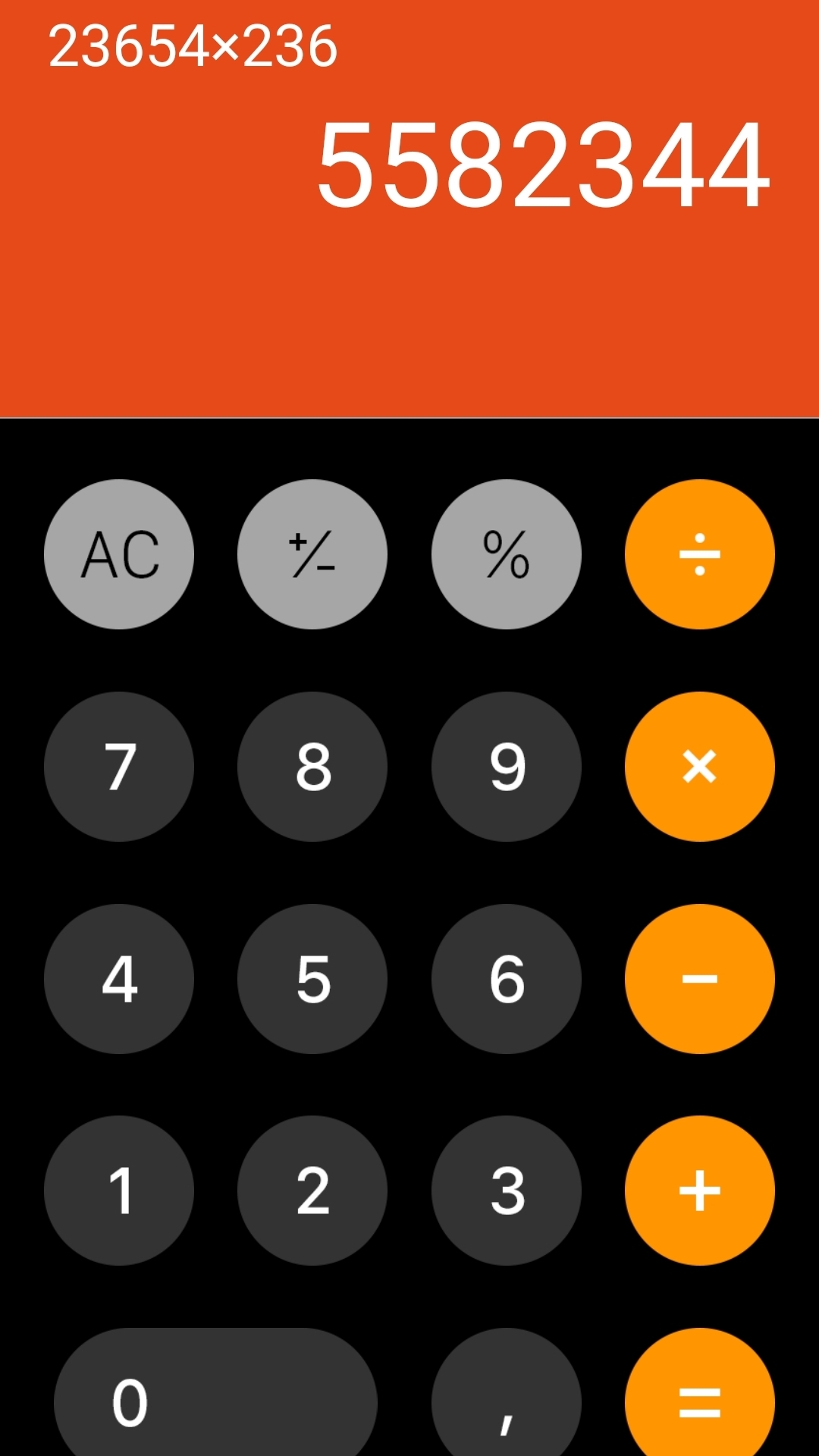Choose the multiplication operator

point(700,766)
